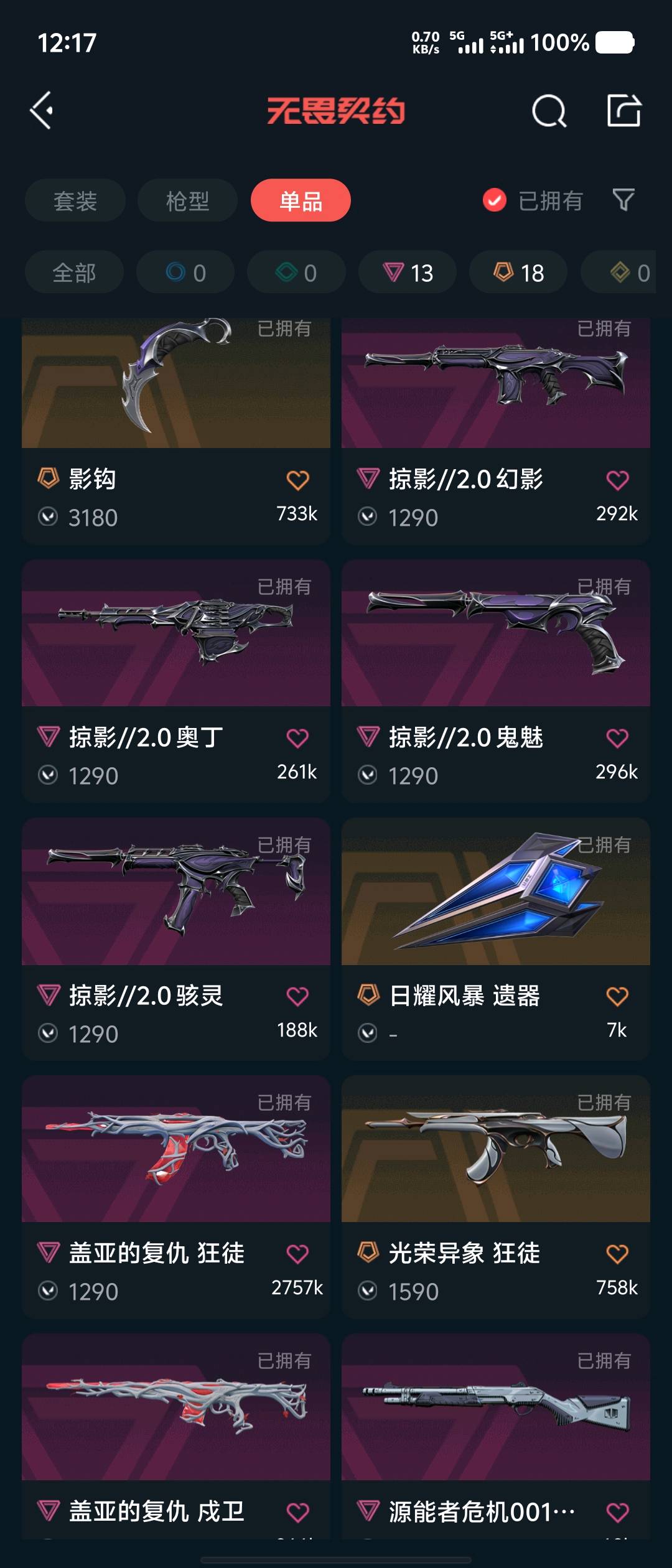Switch to the 枪型 tab
Viewport: 672px width, 1568px height.
click(x=187, y=200)
